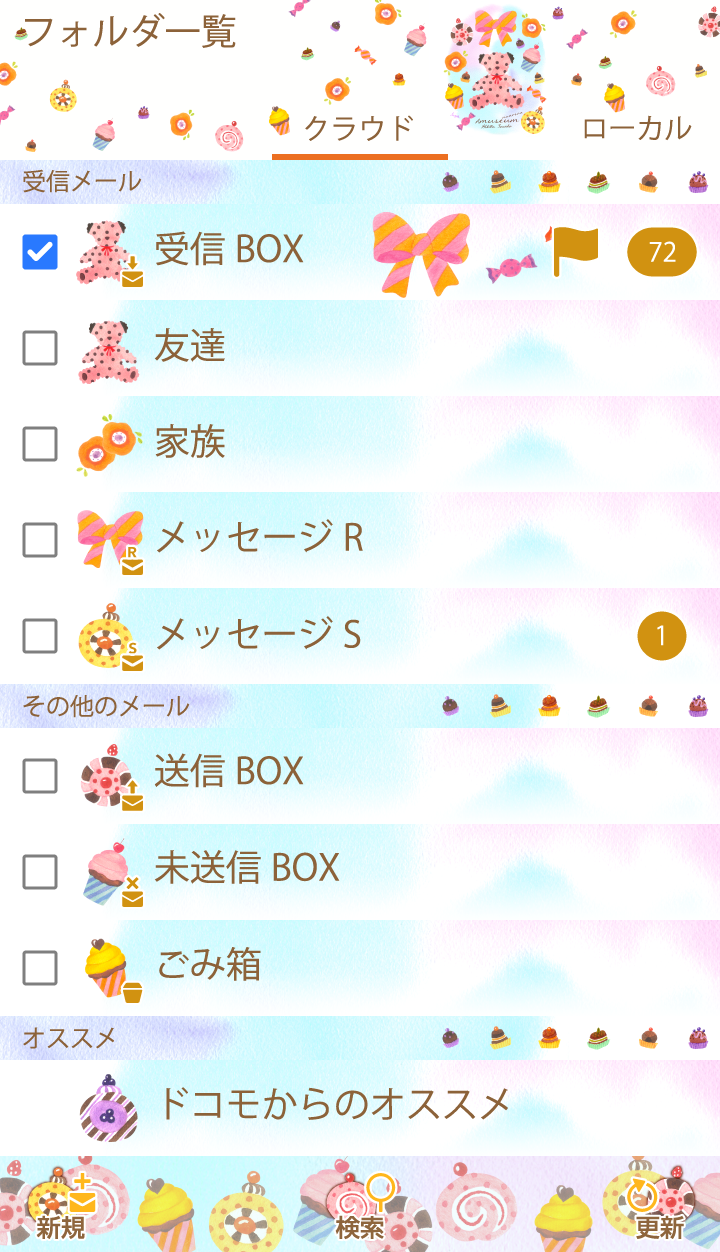Screen dimensions: 720x1252
Task: Check the ごみ箱 checkbox
Action: tap(40, 967)
